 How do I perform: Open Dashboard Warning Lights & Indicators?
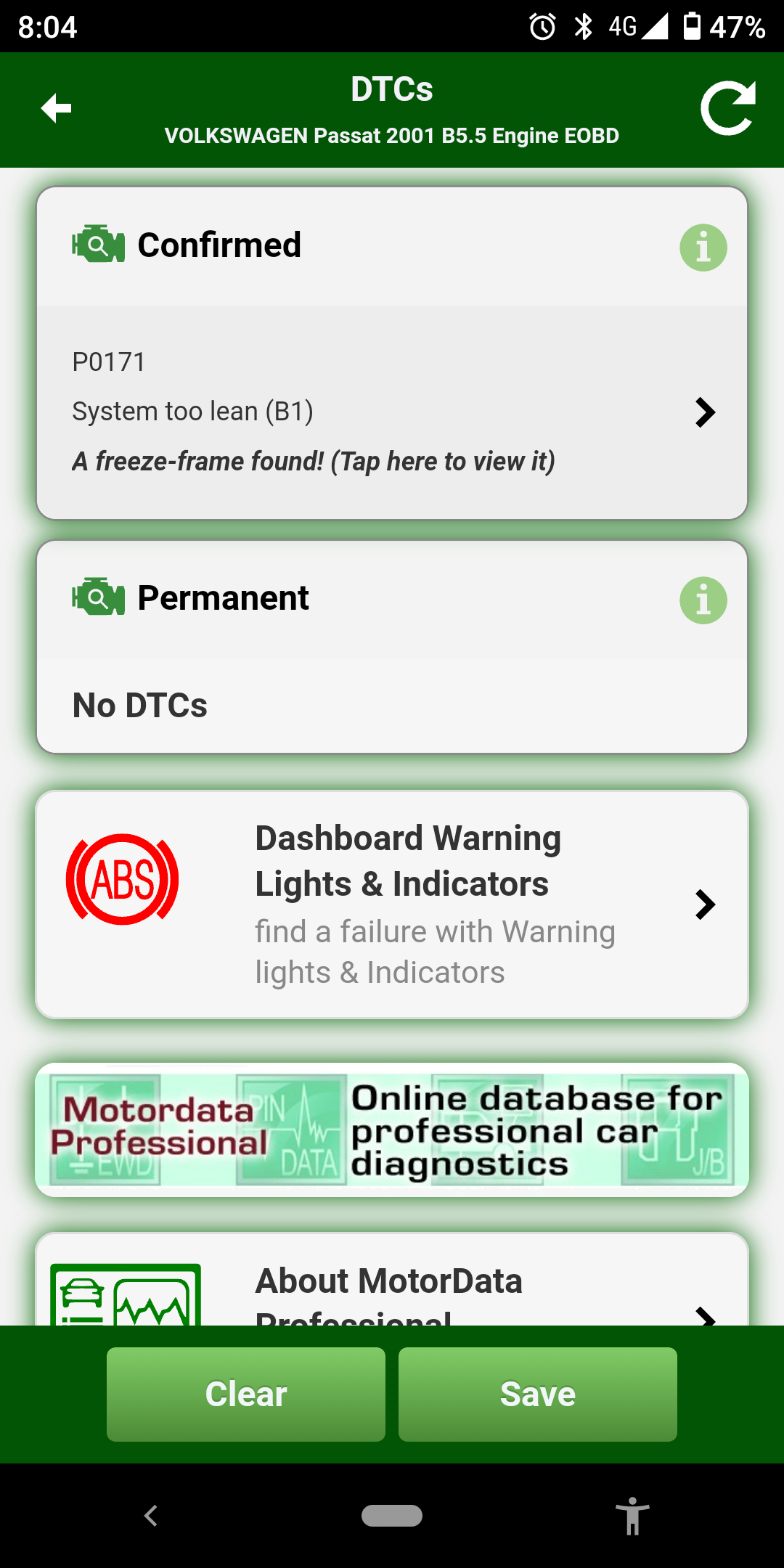coord(392,905)
